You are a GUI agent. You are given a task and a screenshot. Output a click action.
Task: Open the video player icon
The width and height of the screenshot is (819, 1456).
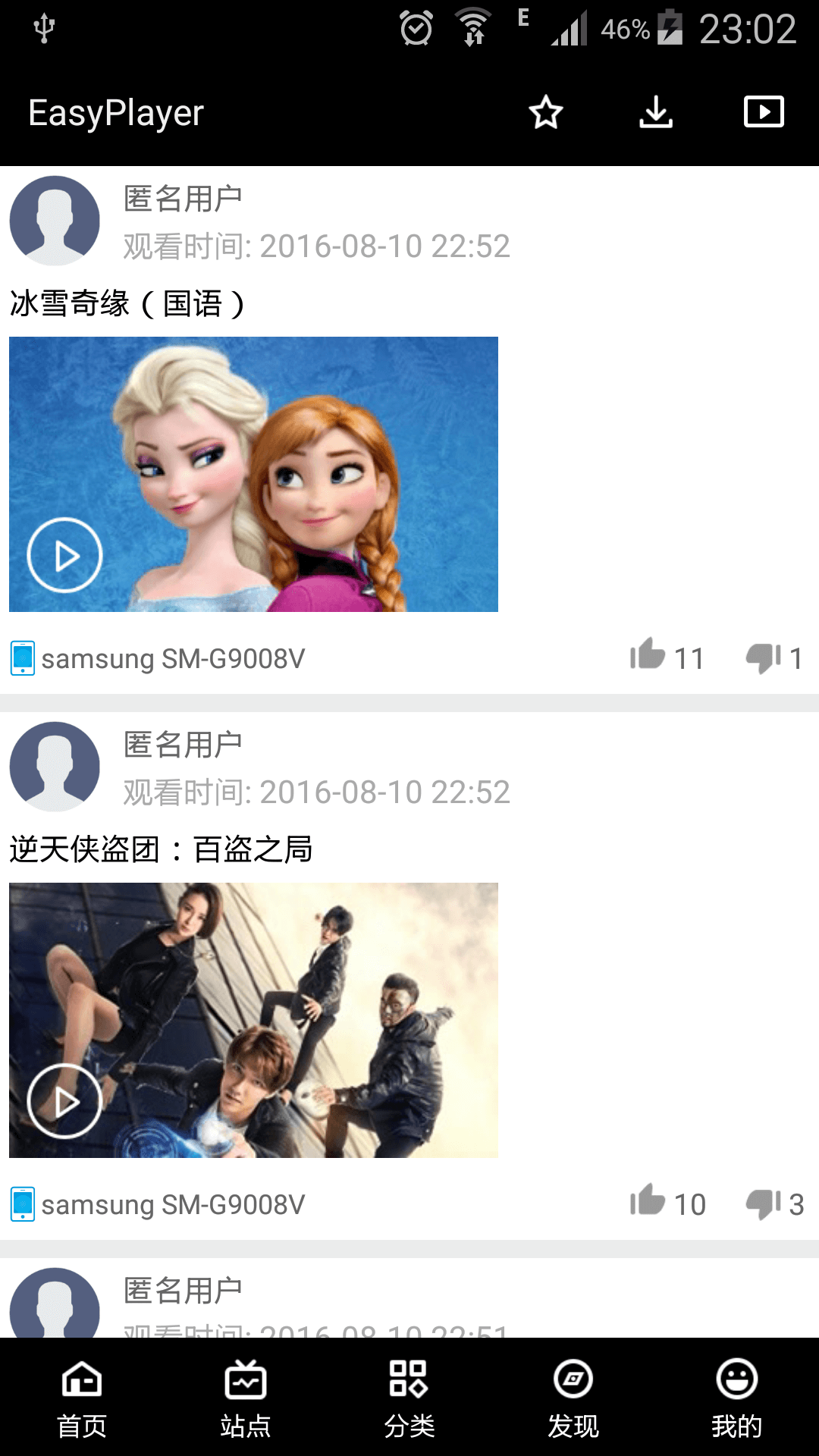(764, 112)
